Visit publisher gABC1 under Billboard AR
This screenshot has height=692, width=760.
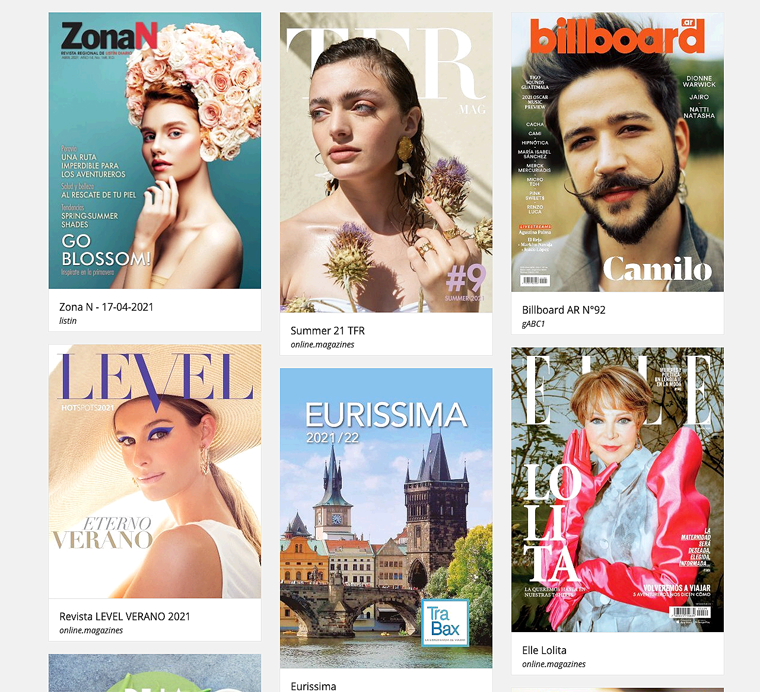point(535,324)
